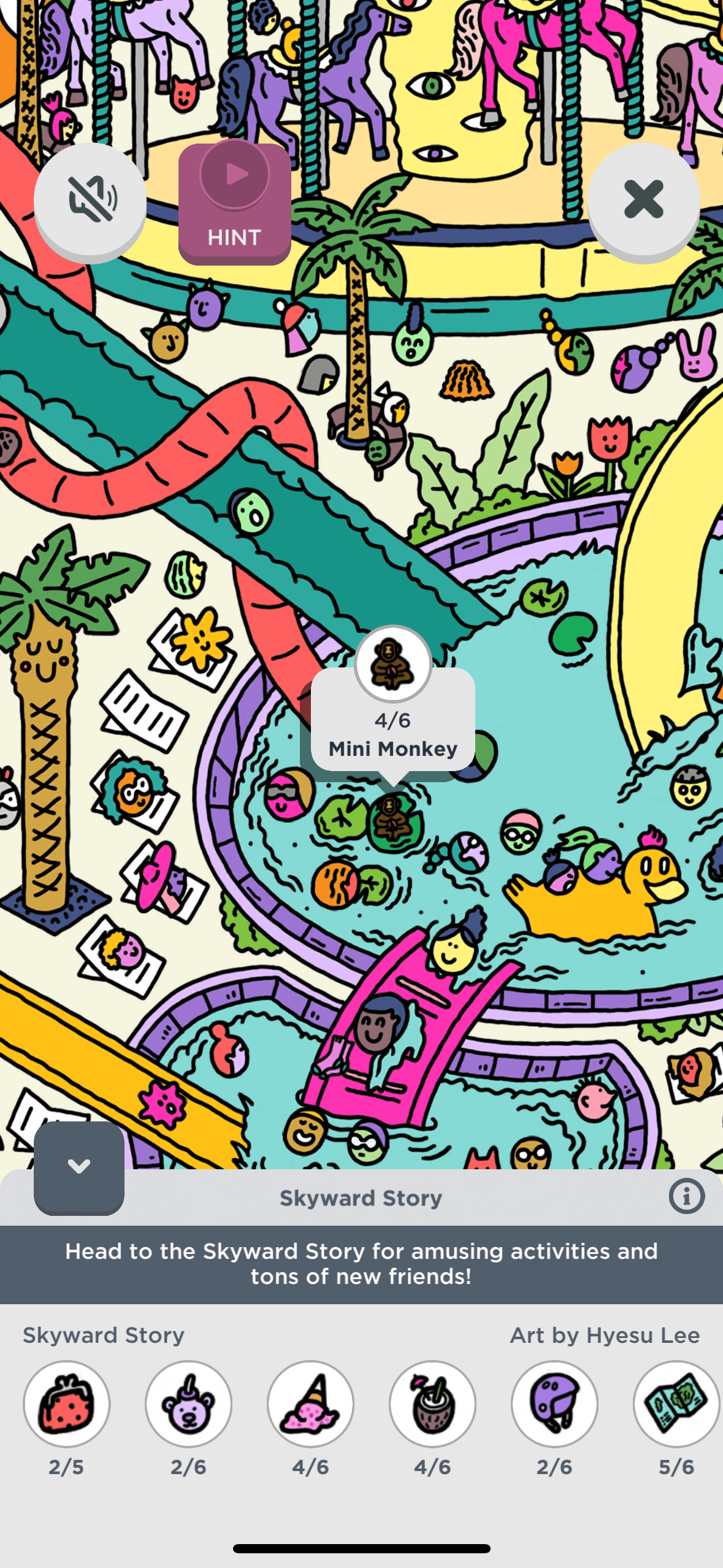The width and height of the screenshot is (723, 1568).
Task: Select the purple helmet item, 2/6
Action: coord(554,1404)
